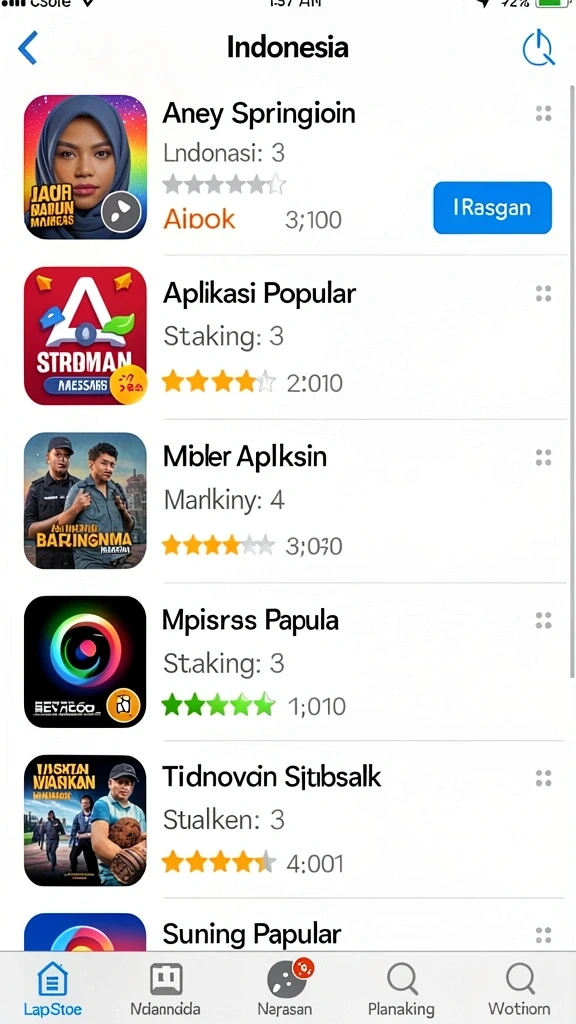Tap the blue IRasgan button
The height and width of the screenshot is (1024, 576).
tap(492, 208)
